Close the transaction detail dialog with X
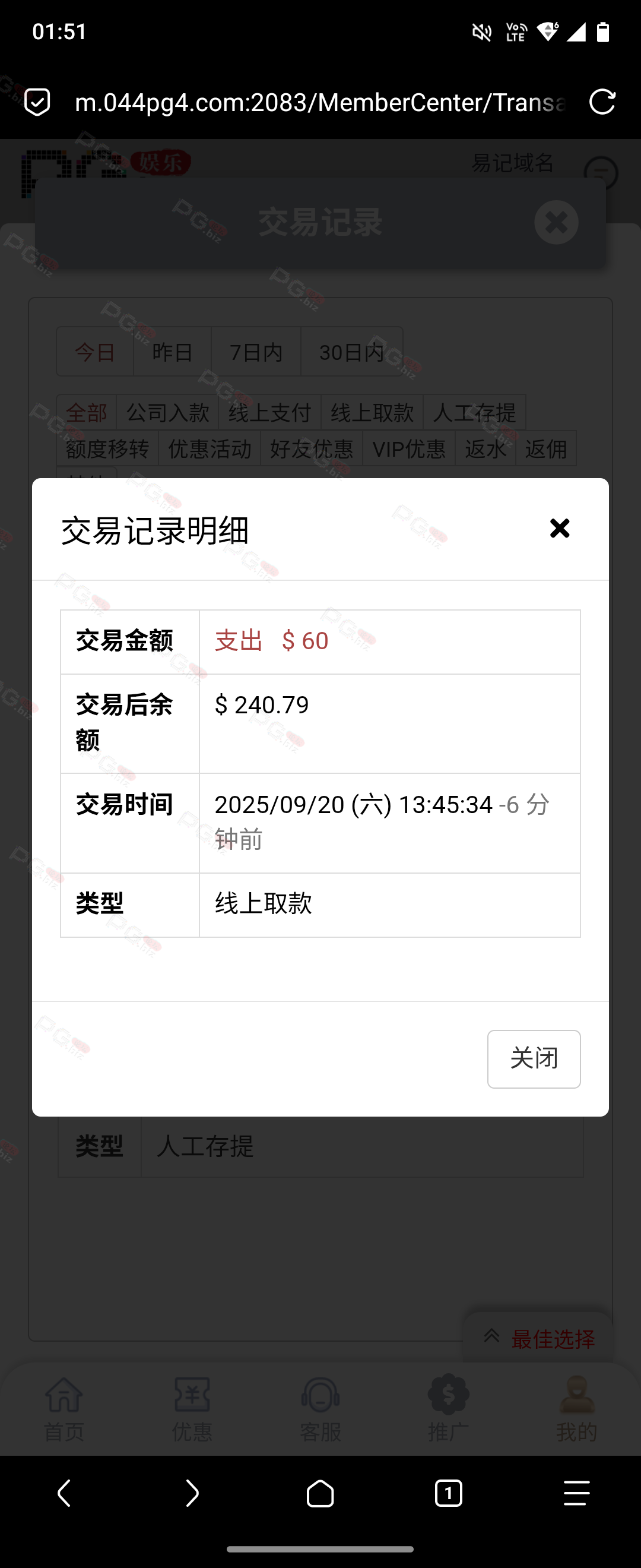Image resolution: width=641 pixels, height=1568 pixels. pos(559,529)
